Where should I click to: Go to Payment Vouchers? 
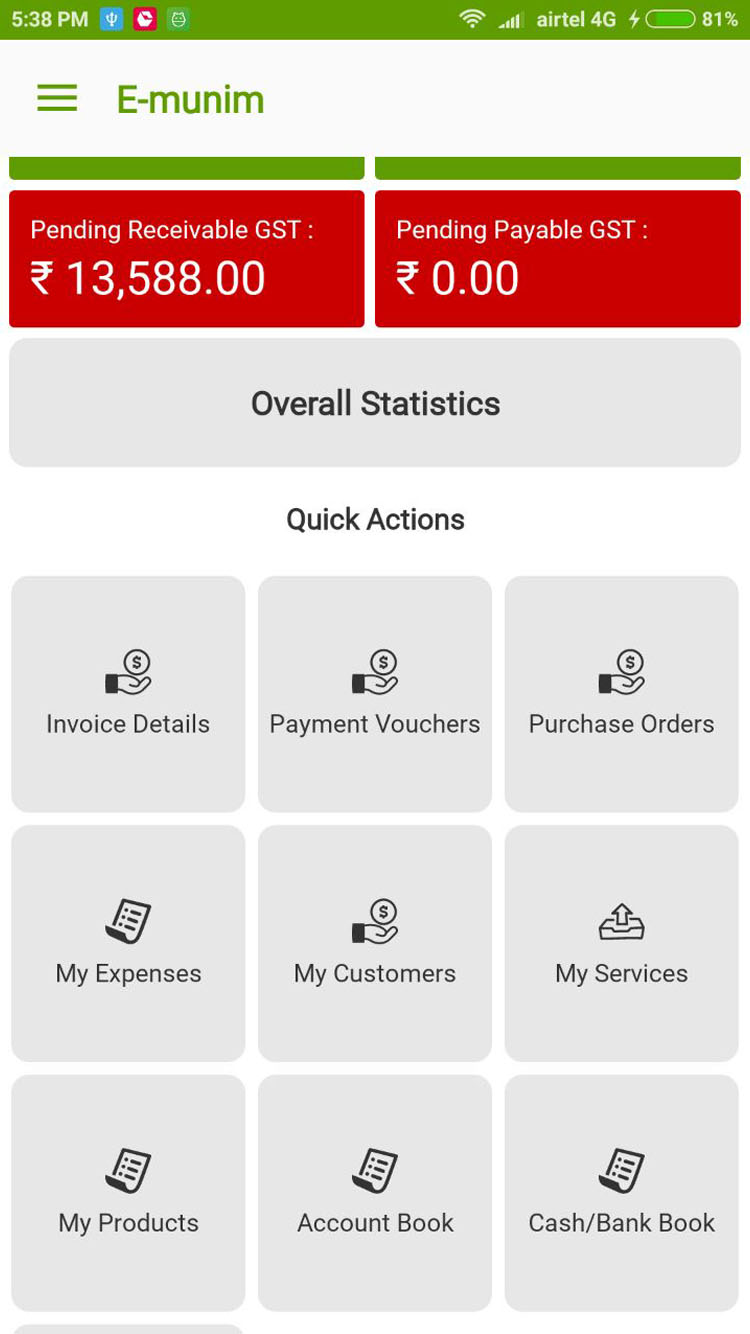click(x=375, y=694)
